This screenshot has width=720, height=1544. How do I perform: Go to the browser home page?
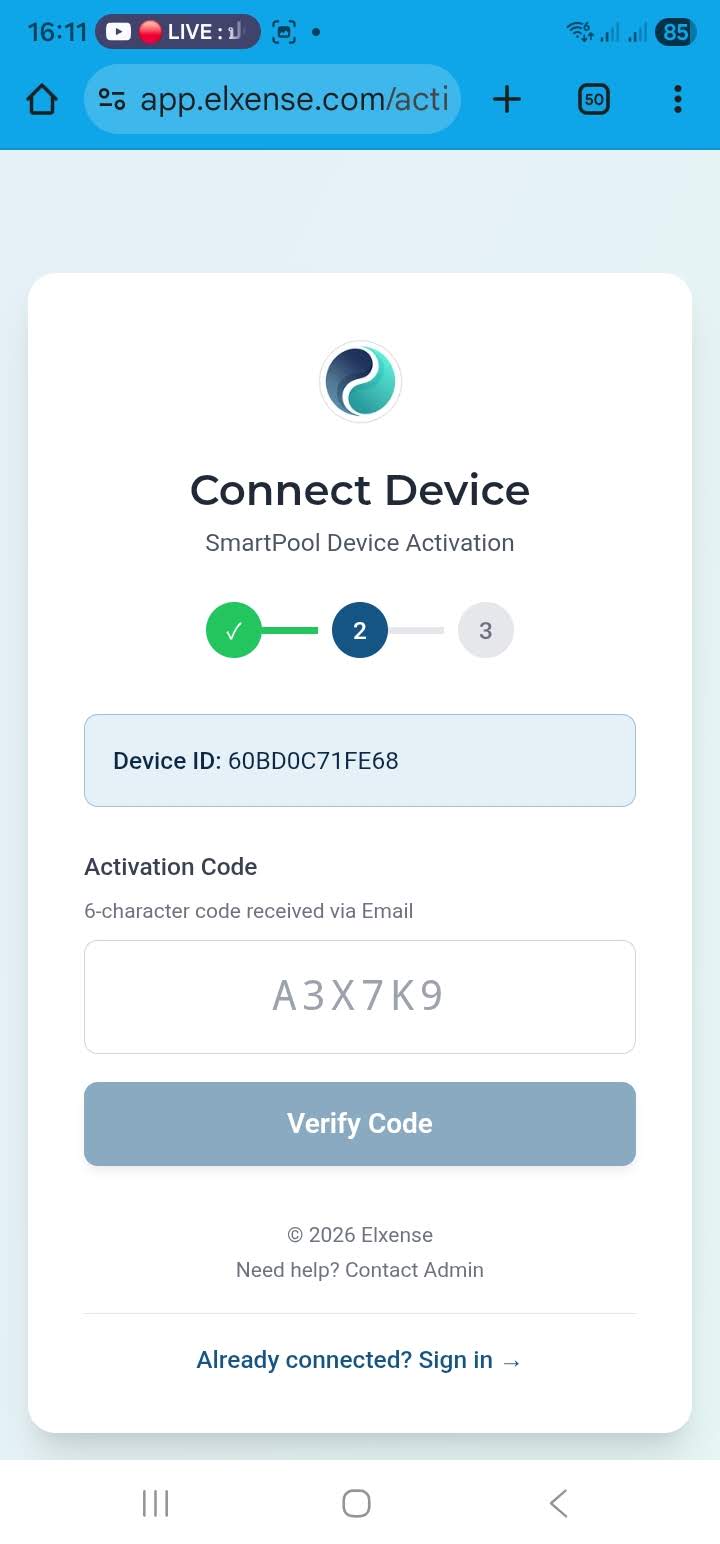[42, 99]
